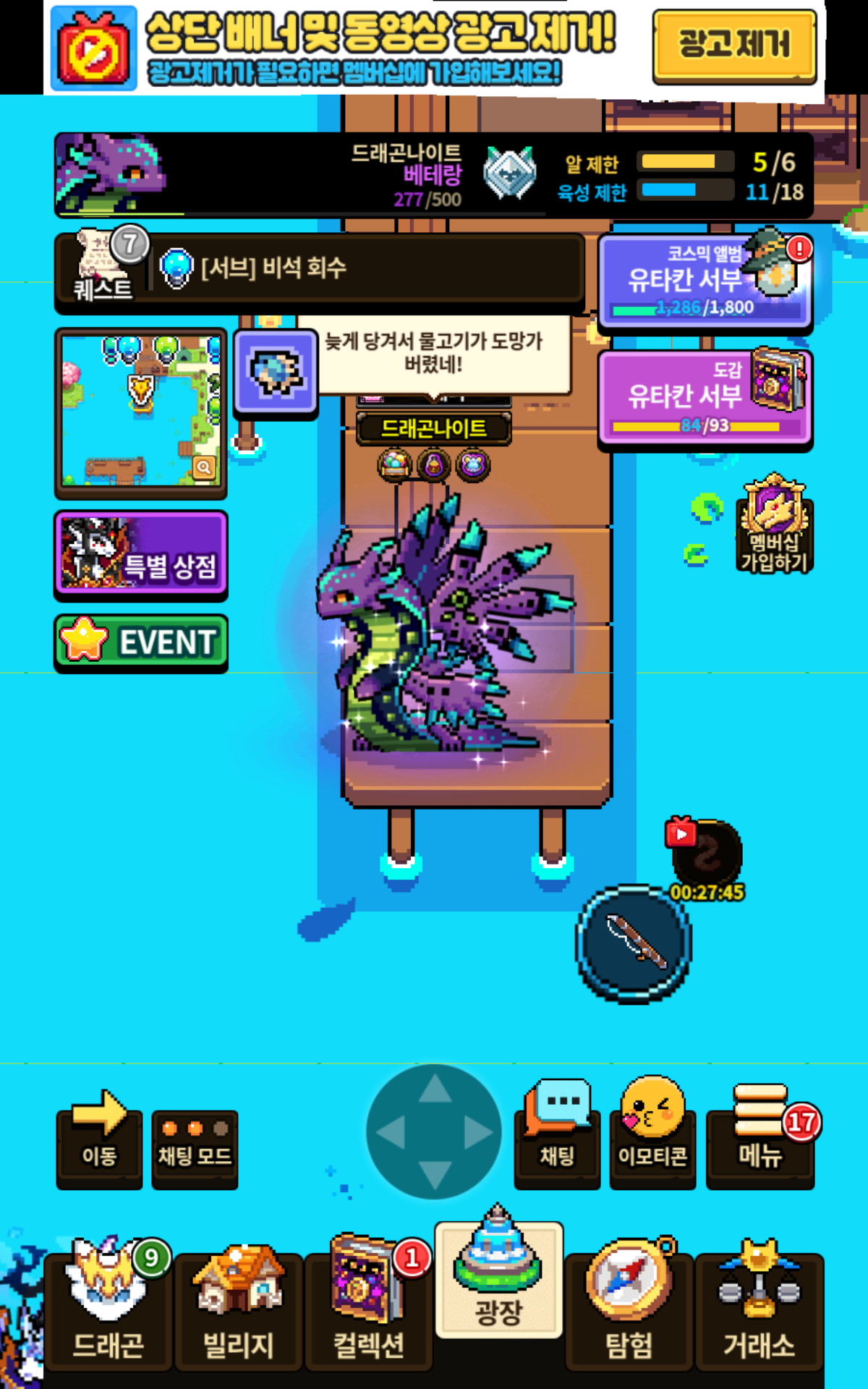Toggle 채팅 모드
Image resolution: width=868 pixels, height=1389 pixels.
click(x=195, y=1149)
